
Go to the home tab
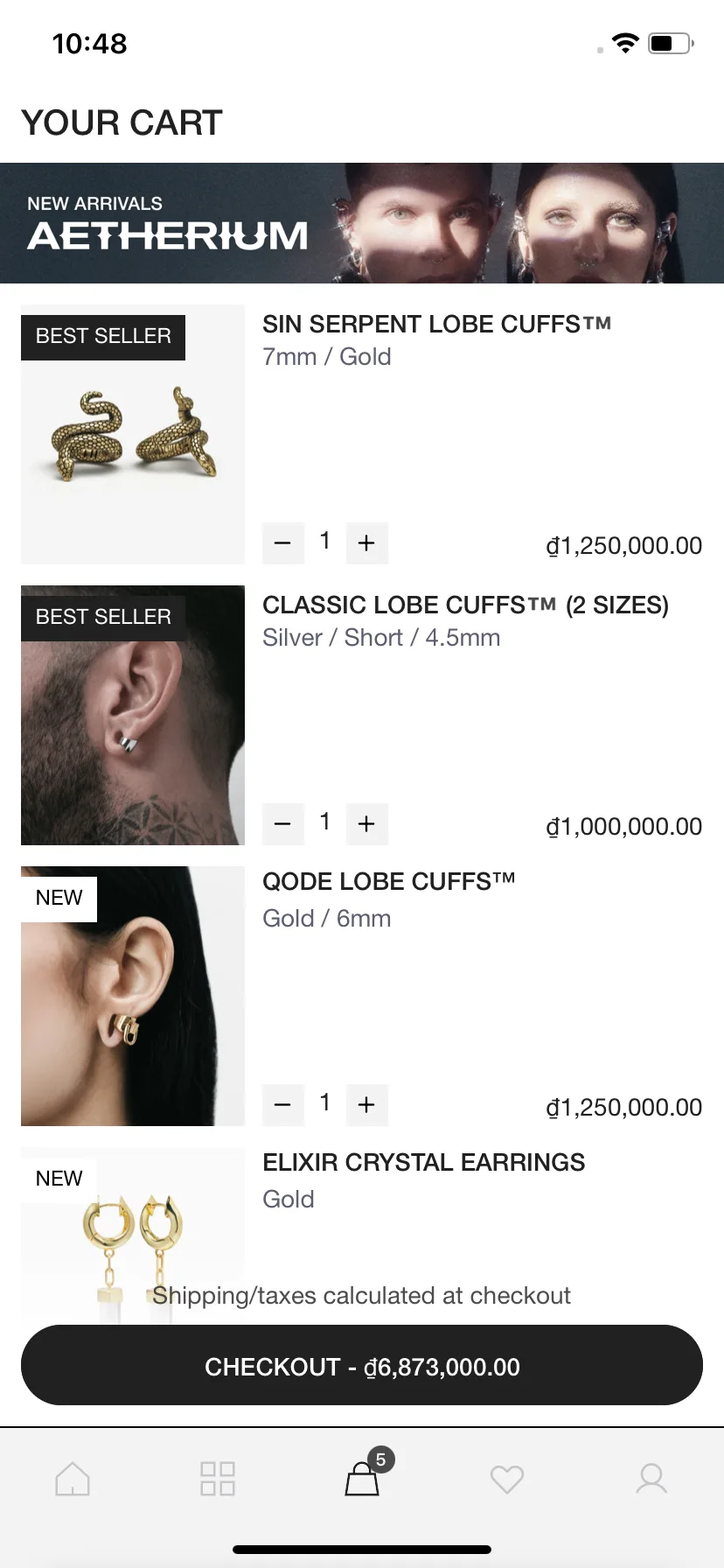[73, 1479]
